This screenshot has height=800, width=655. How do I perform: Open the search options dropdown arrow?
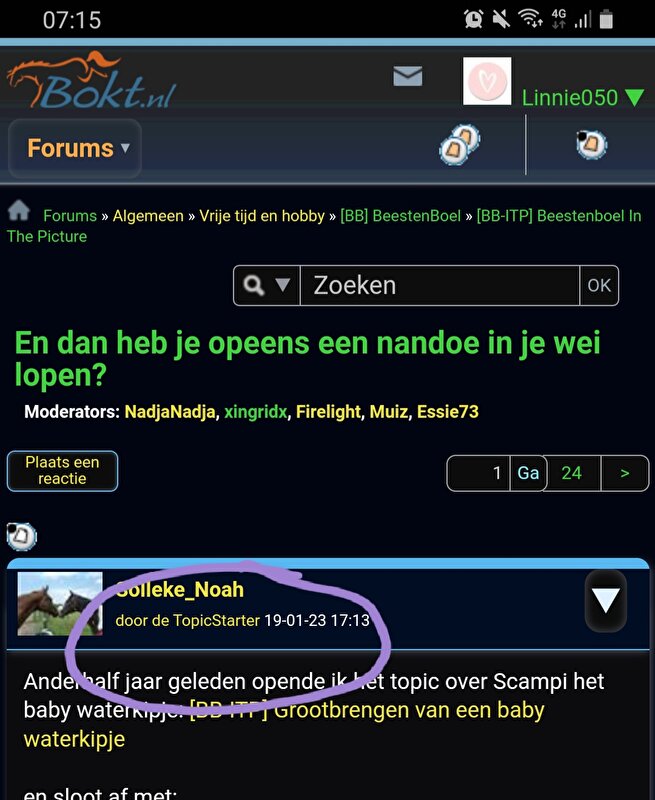[283, 285]
